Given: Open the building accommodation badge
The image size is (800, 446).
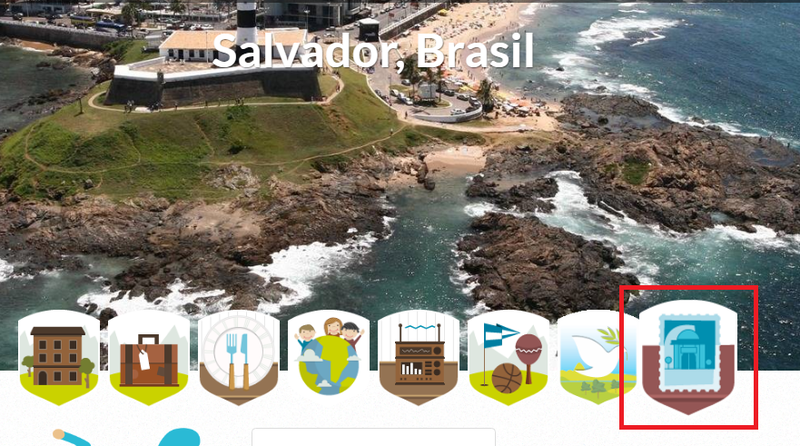Looking at the screenshot, I should click(58, 358).
